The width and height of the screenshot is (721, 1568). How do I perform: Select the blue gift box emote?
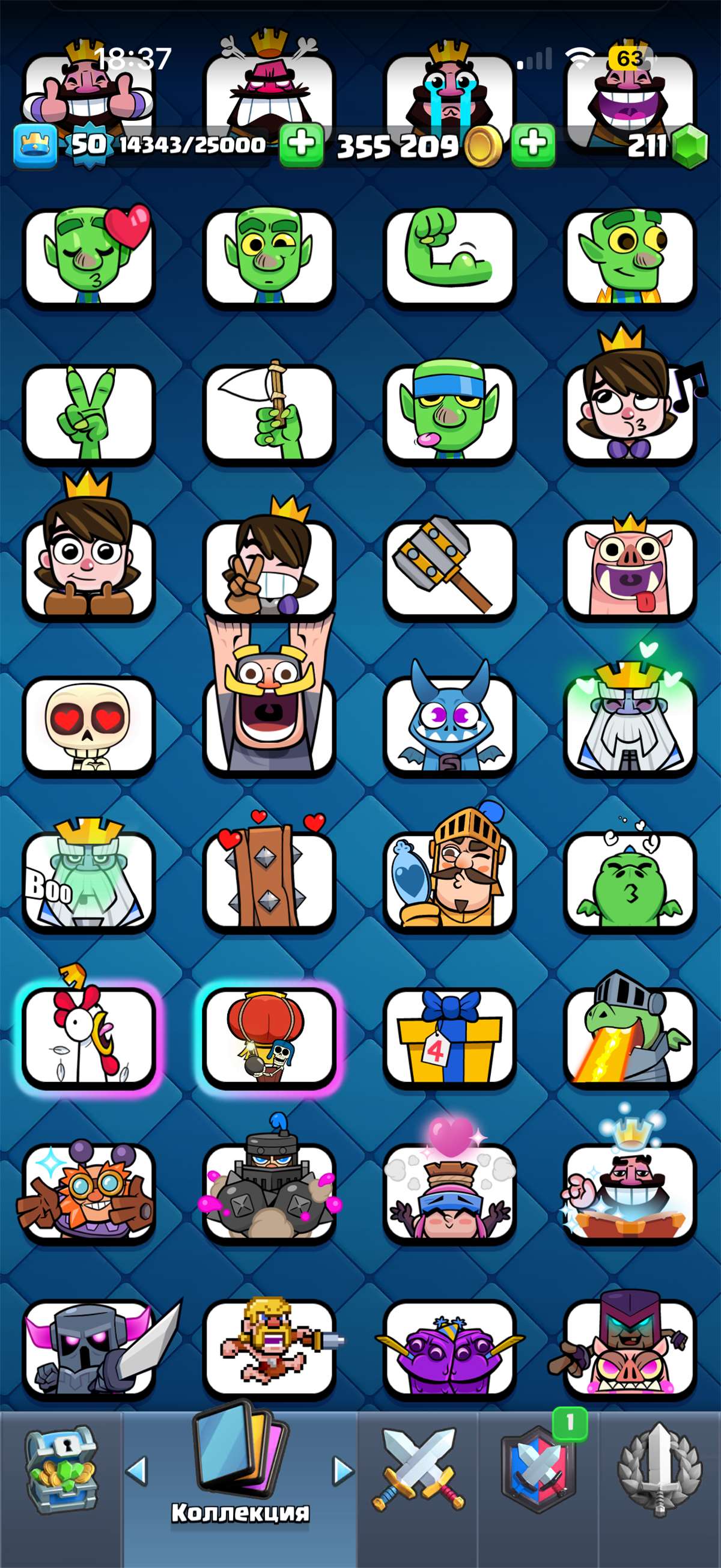click(448, 1035)
